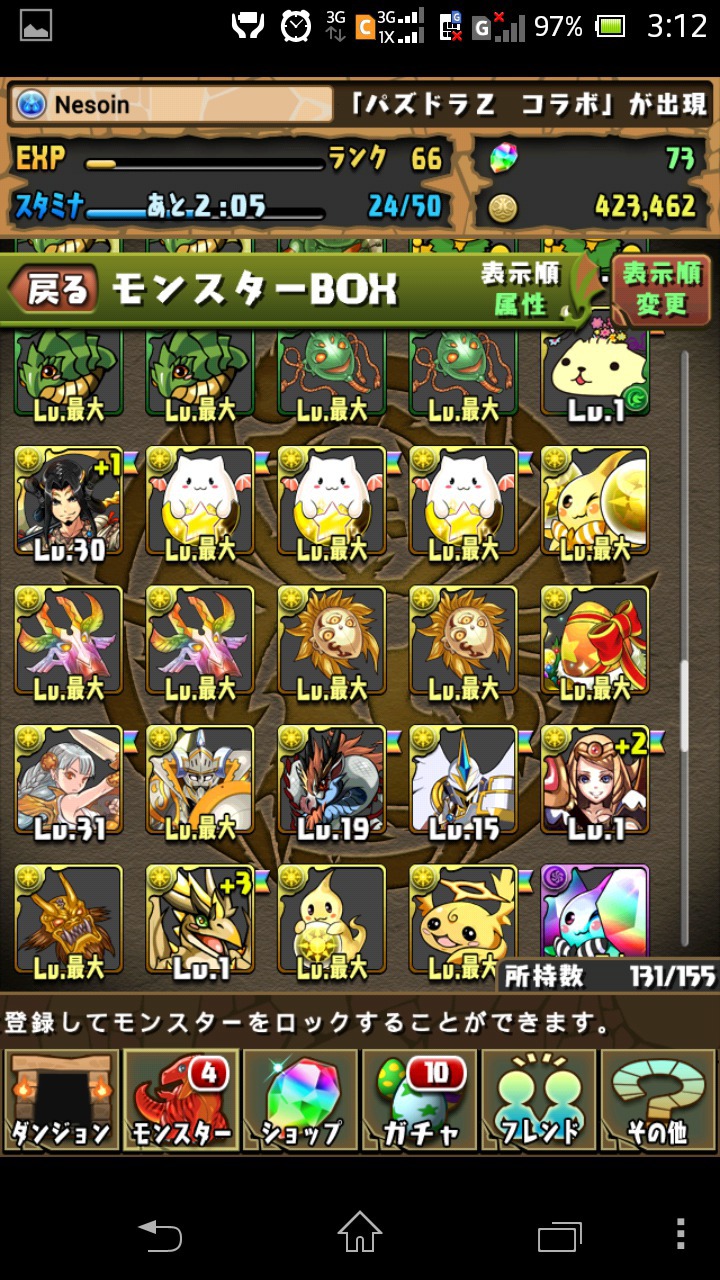
Task: Select the Lv.15 white knight monster
Action: [x=464, y=781]
